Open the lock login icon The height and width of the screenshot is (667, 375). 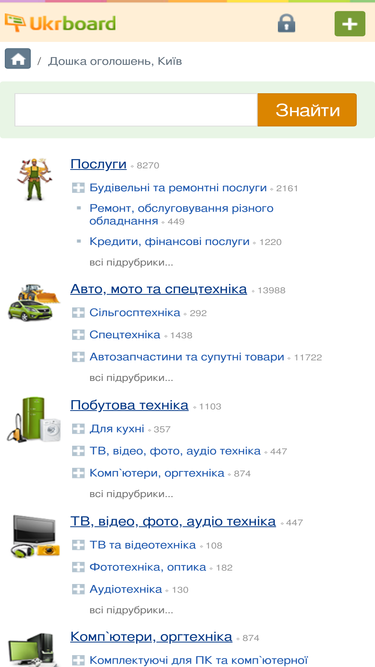pyautogui.click(x=287, y=23)
